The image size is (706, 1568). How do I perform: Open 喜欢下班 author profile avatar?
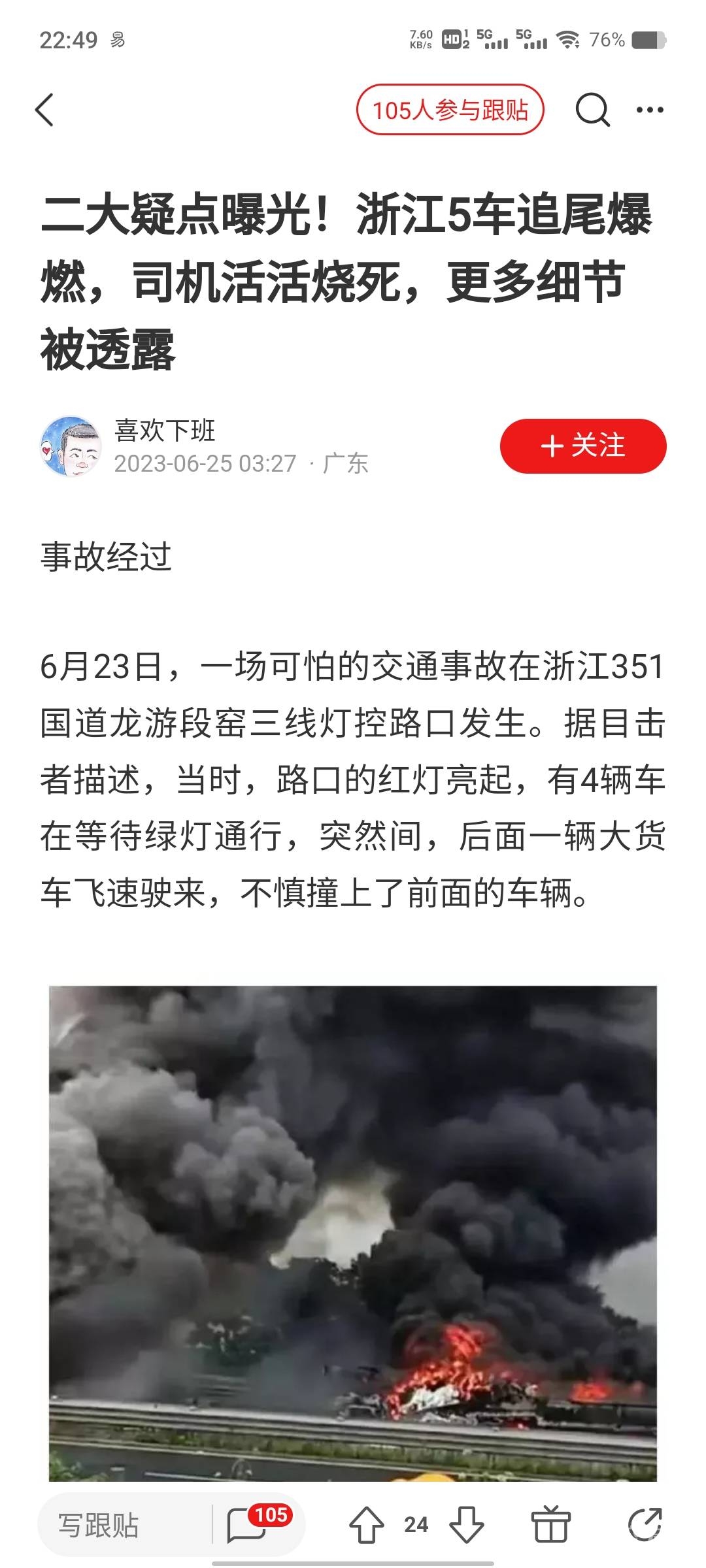(x=71, y=446)
